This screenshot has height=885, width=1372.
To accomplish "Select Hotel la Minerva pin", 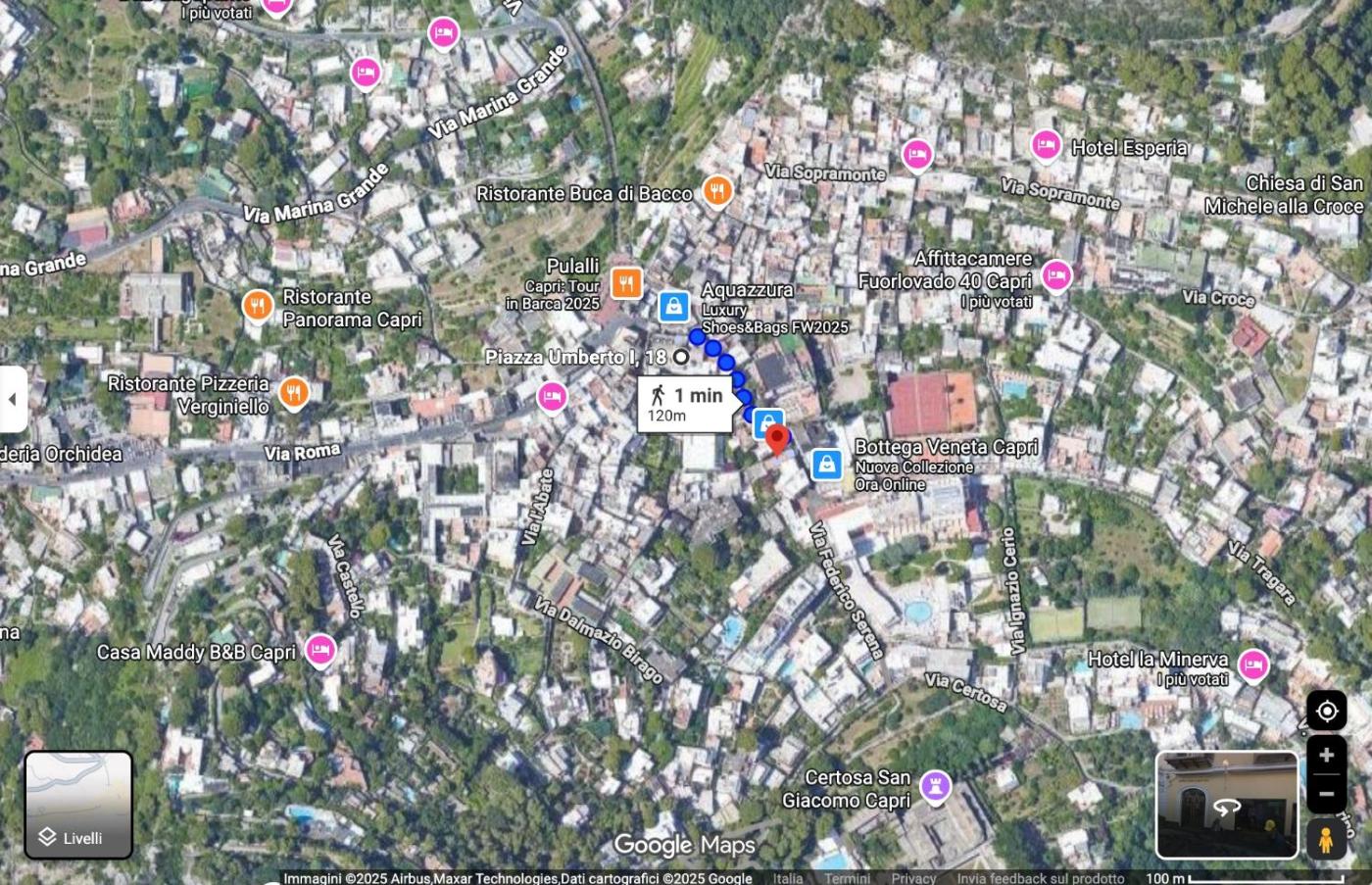I will [x=1253, y=665].
